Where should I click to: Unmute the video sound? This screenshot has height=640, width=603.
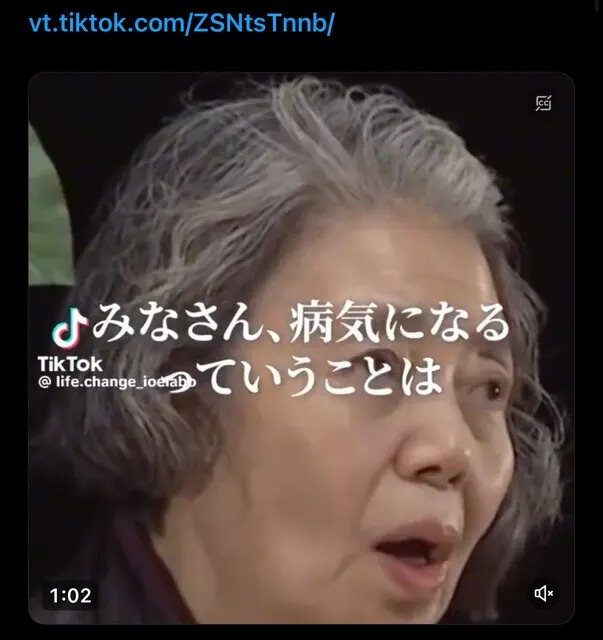pos(544,594)
